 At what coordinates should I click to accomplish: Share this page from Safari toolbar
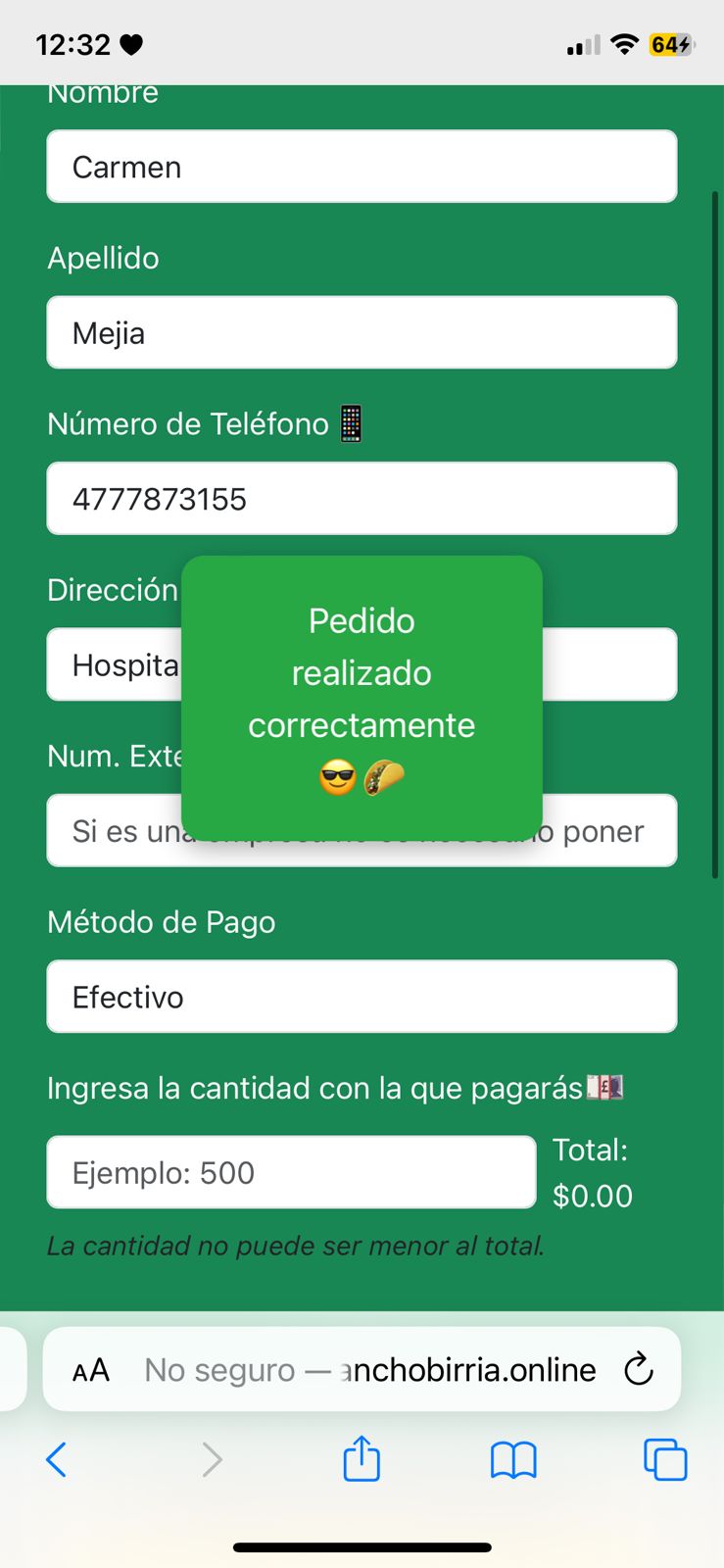point(362,1458)
